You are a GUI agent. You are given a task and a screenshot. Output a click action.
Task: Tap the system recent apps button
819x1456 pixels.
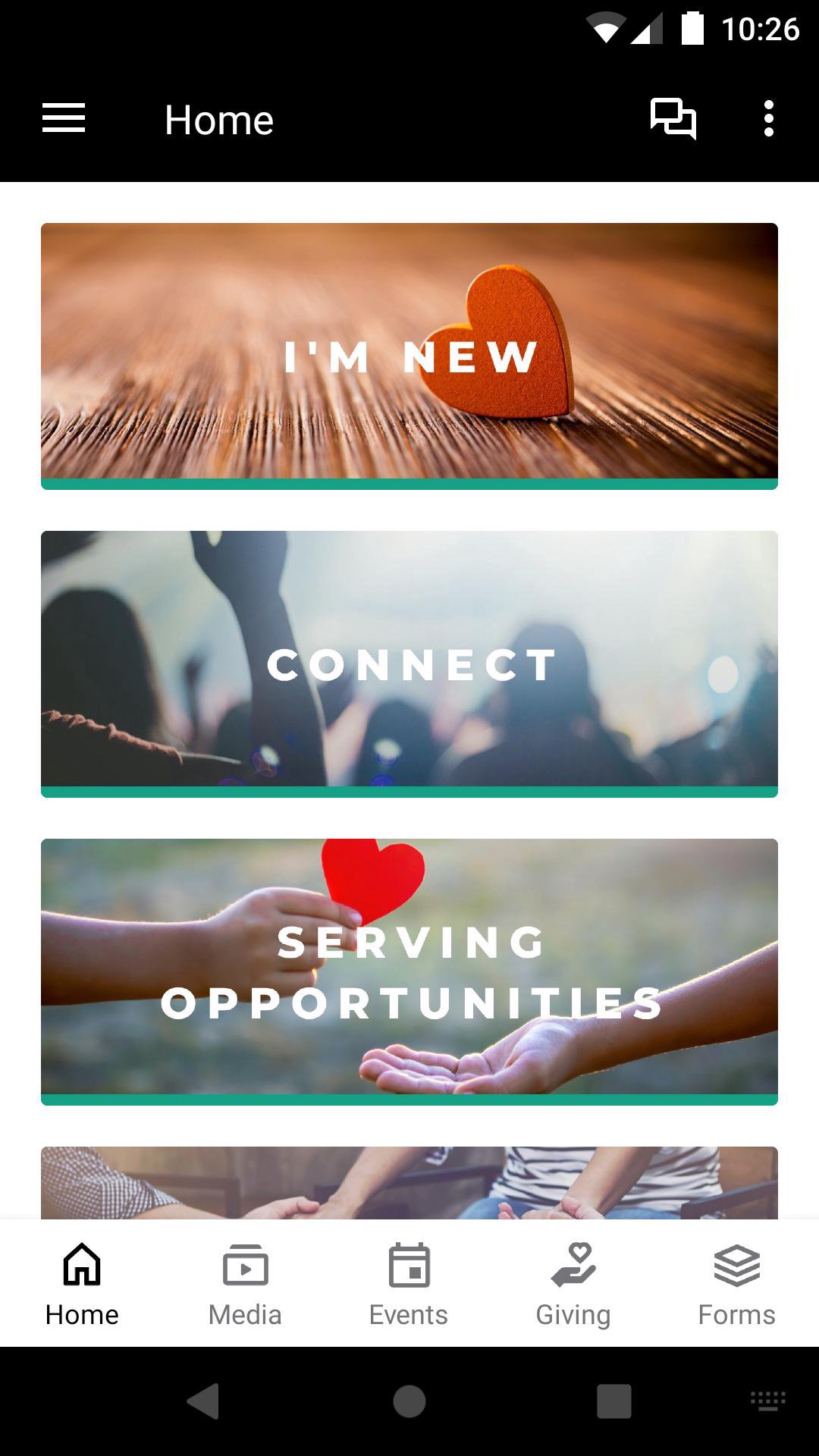pyautogui.click(x=614, y=1401)
